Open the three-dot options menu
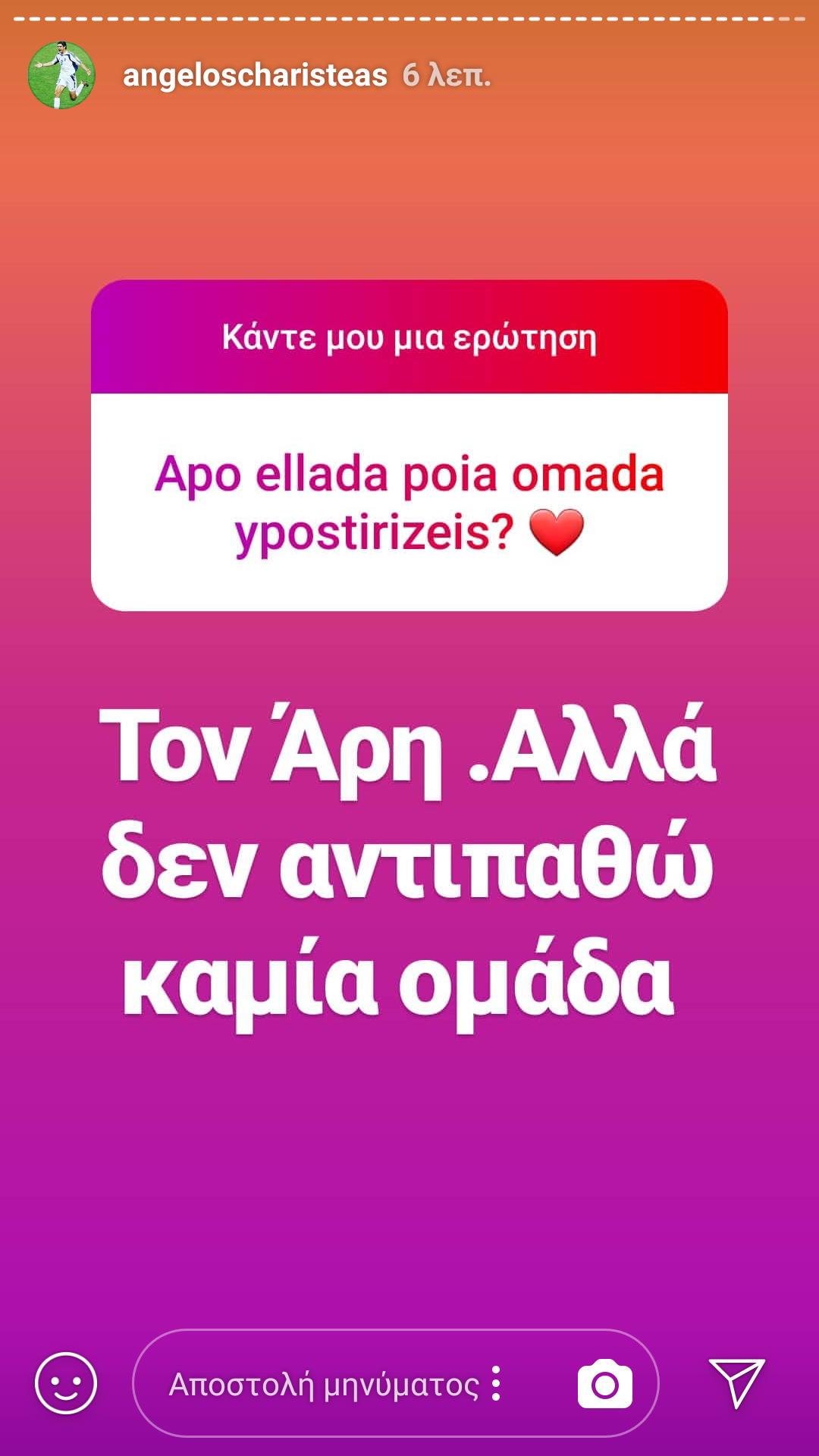Image resolution: width=819 pixels, height=1456 pixels. (496, 1383)
